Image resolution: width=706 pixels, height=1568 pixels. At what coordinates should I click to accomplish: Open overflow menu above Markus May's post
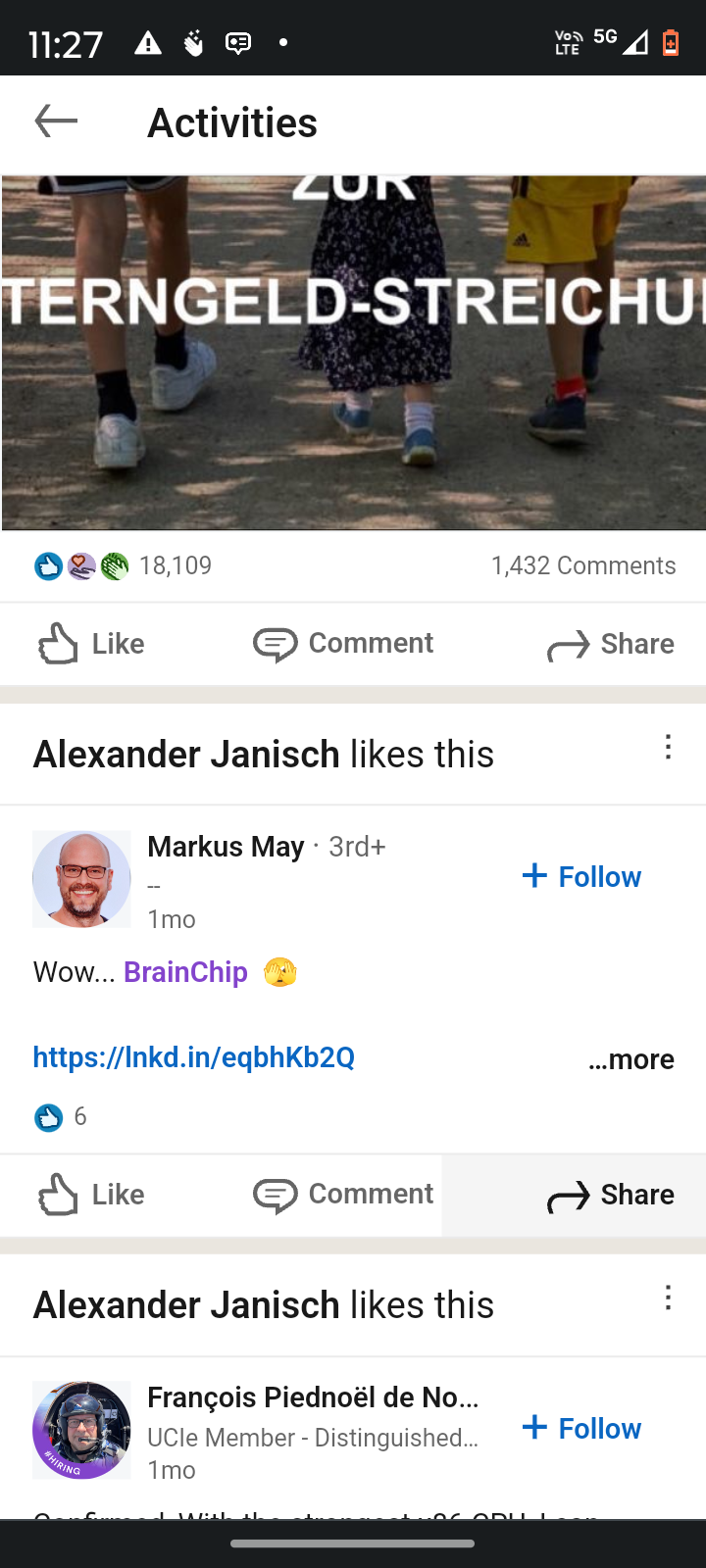click(668, 748)
